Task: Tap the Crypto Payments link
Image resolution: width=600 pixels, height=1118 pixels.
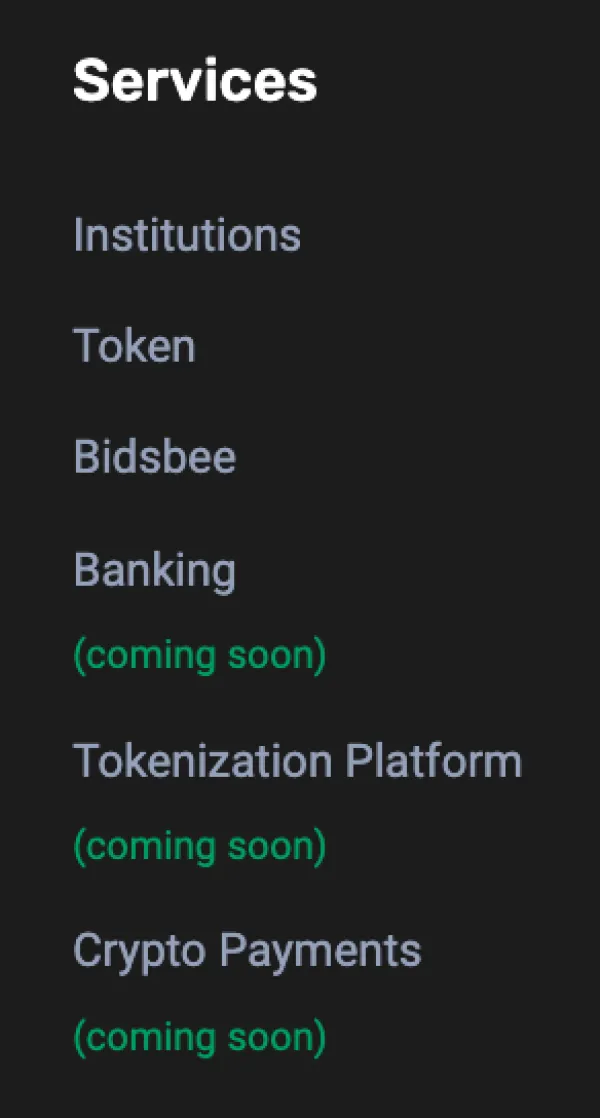Action: click(x=247, y=950)
